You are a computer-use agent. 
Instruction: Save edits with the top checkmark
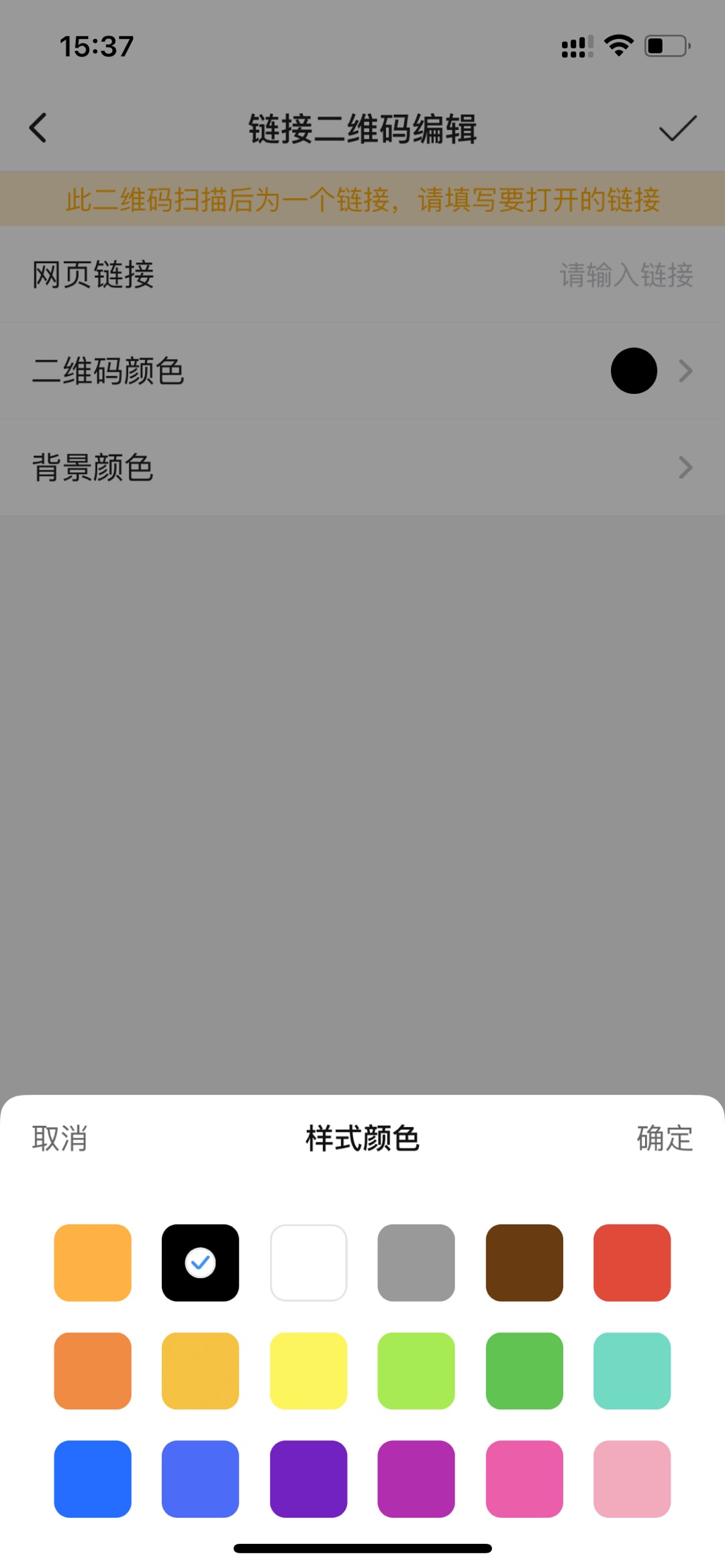[x=677, y=127]
